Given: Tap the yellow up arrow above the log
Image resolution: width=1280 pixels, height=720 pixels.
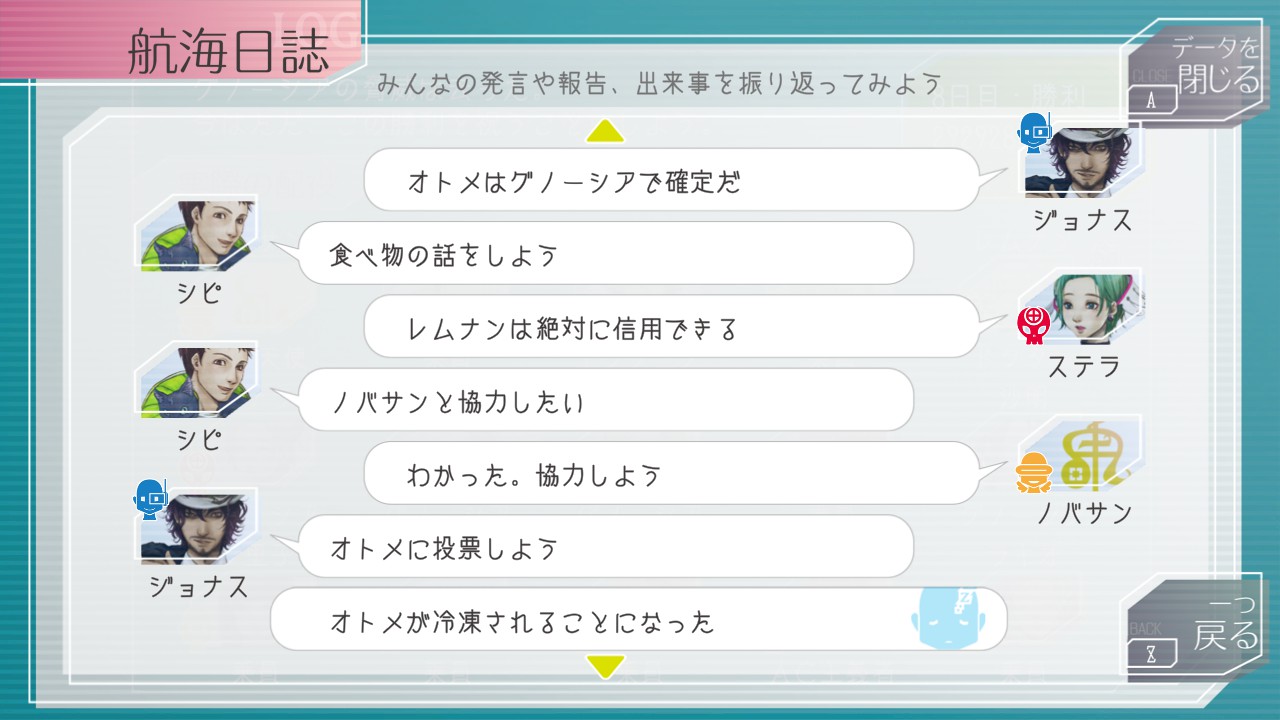Looking at the screenshot, I should pyautogui.click(x=605, y=131).
